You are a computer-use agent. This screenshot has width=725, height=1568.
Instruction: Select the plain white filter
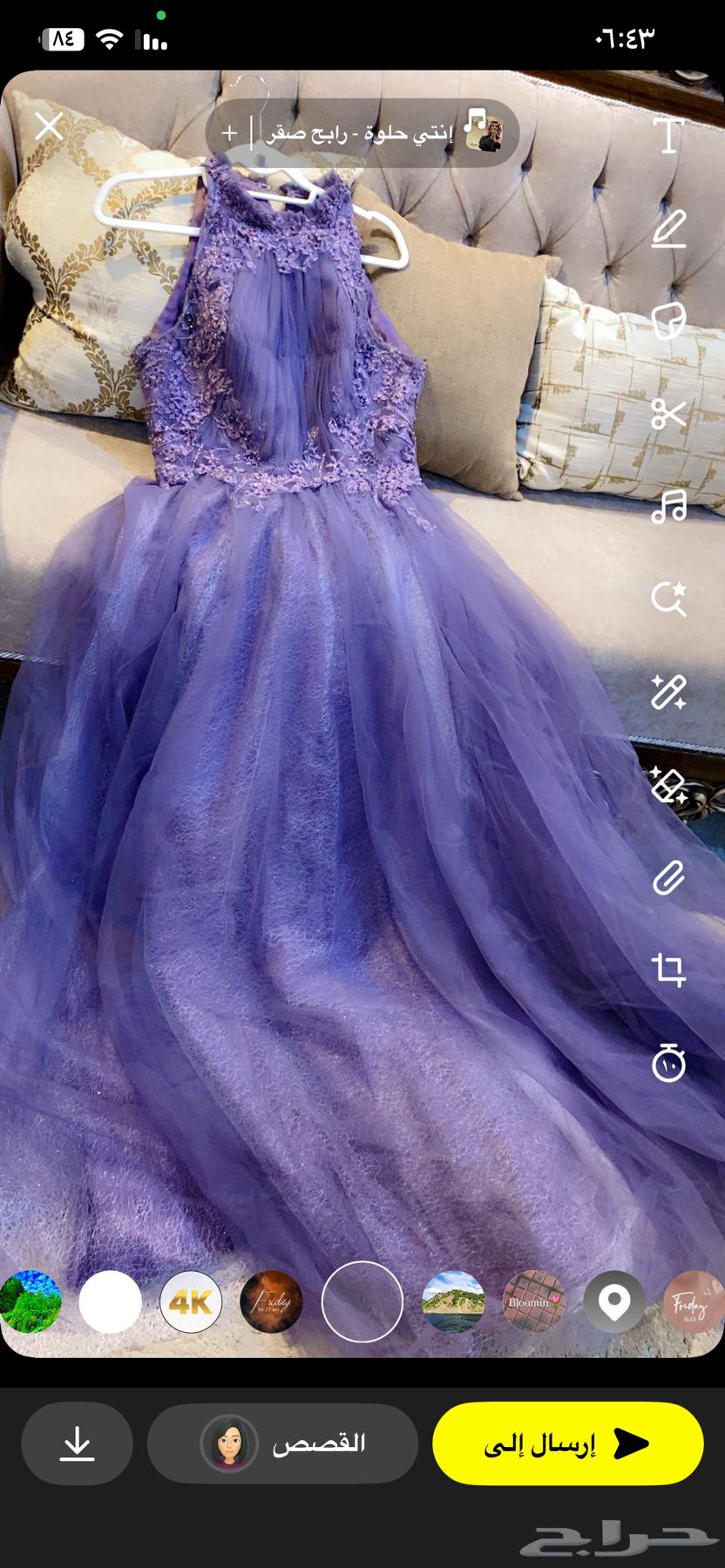point(111,1302)
